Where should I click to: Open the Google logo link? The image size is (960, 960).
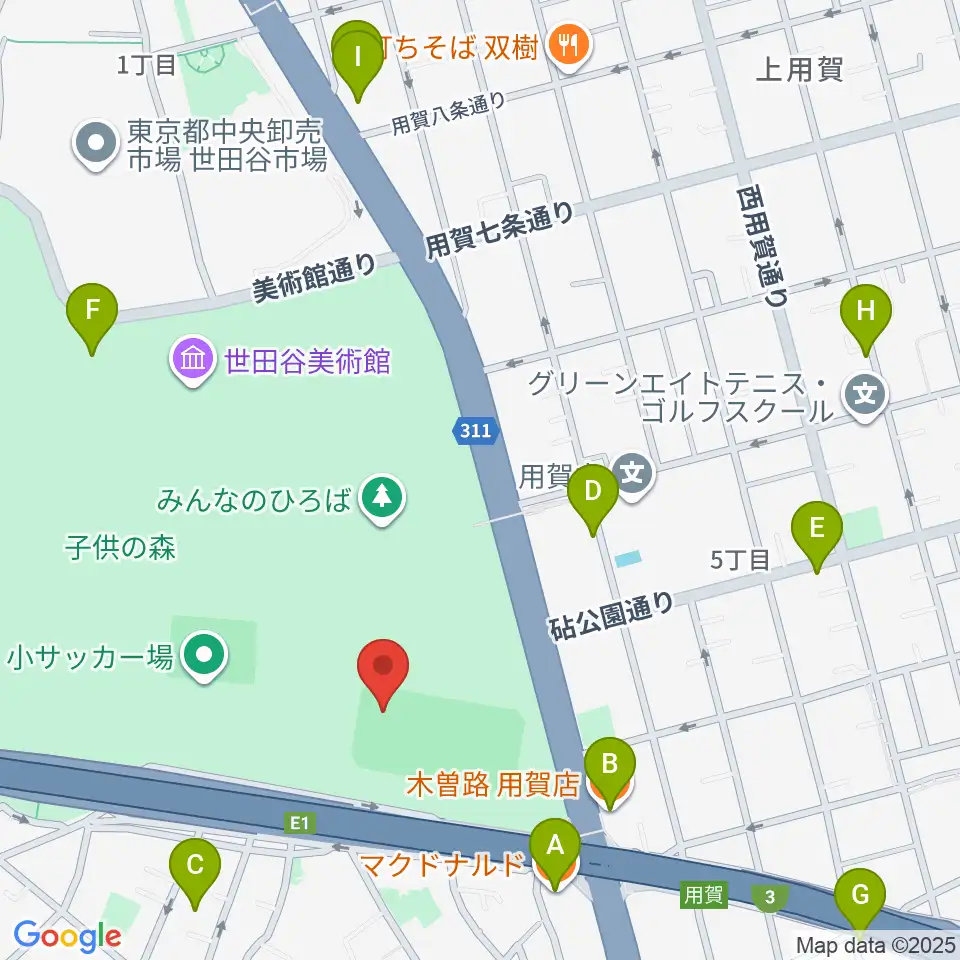click(x=67, y=935)
